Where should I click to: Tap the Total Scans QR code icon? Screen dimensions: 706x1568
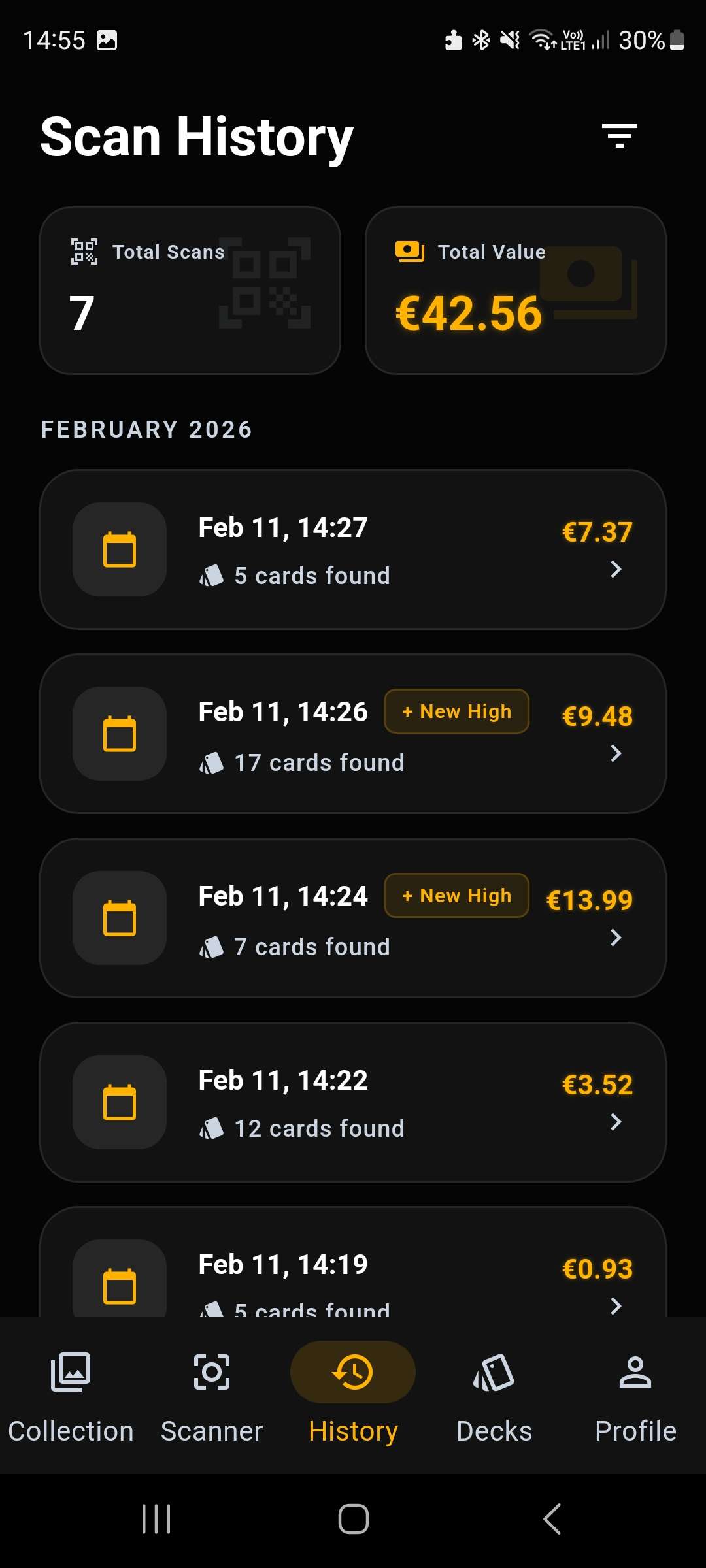pyautogui.click(x=84, y=252)
